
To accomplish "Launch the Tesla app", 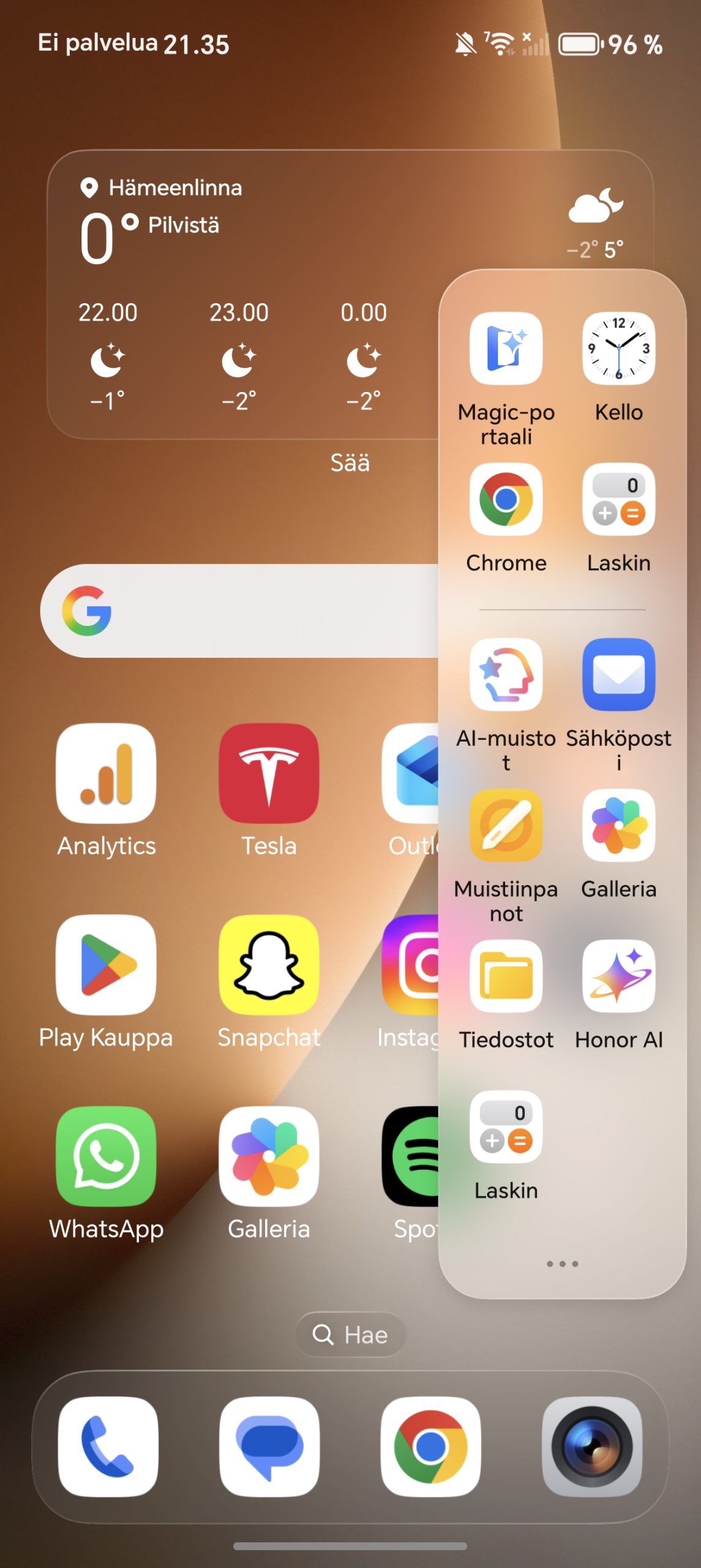I will (269, 774).
